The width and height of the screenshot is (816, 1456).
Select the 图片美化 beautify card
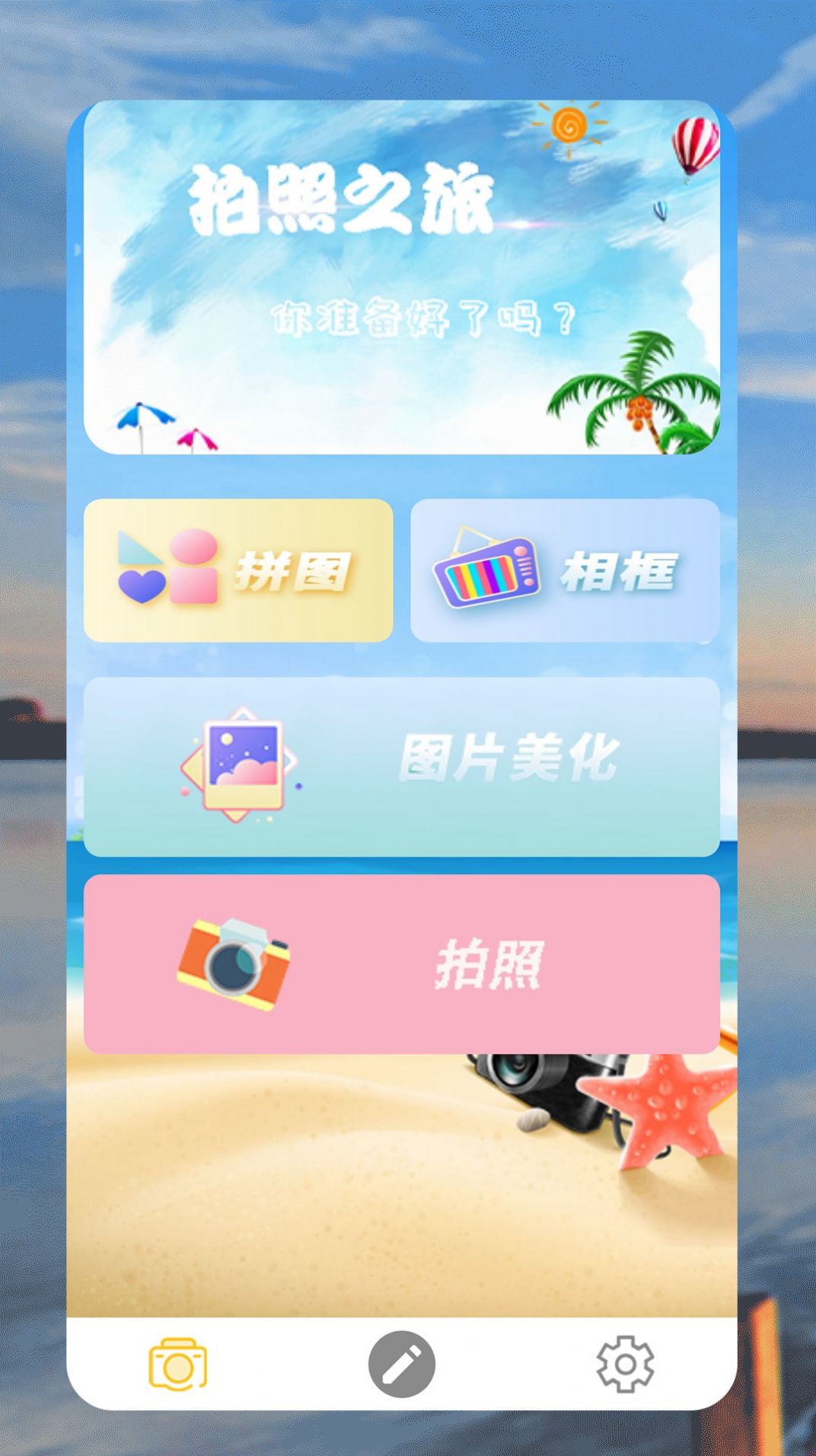(x=401, y=766)
